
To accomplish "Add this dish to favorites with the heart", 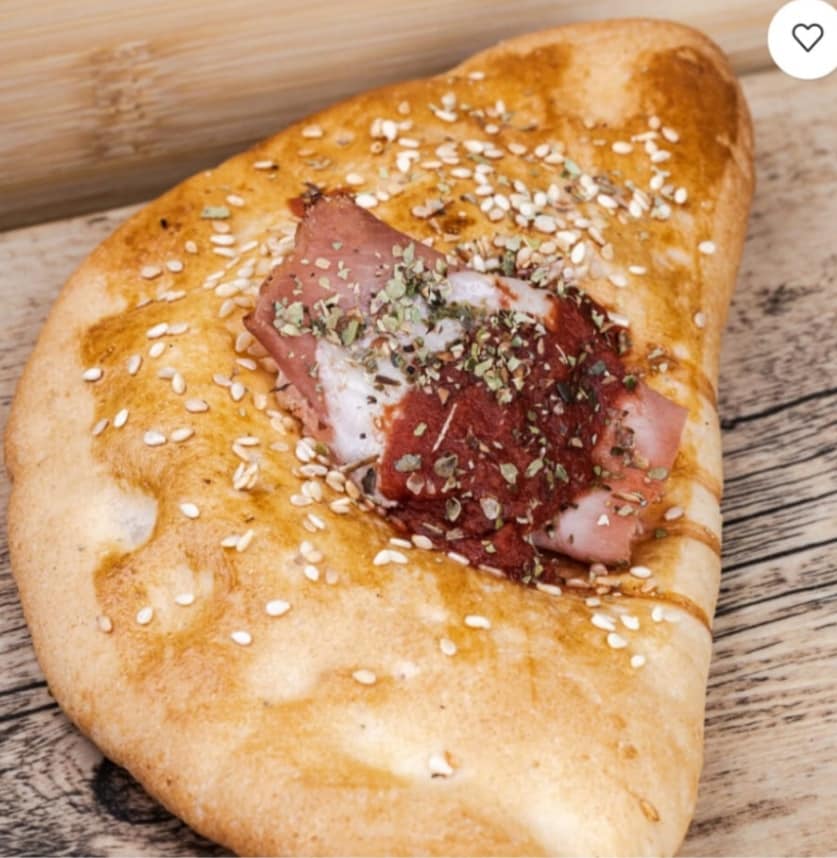I will click(806, 37).
